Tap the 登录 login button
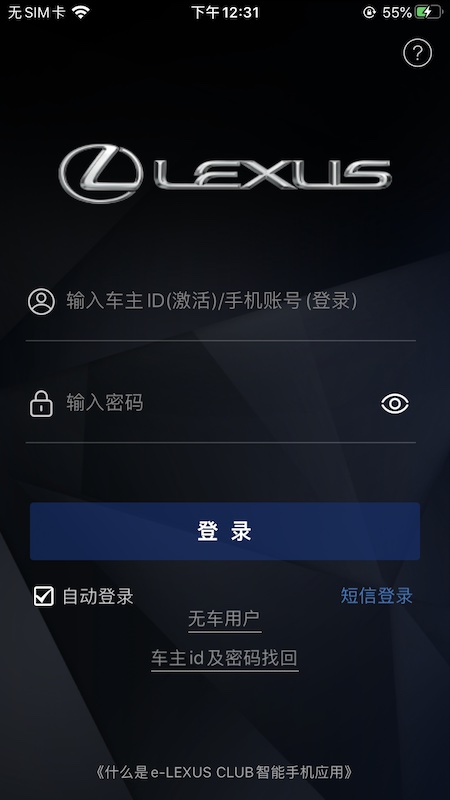The height and width of the screenshot is (800, 450). point(225,531)
